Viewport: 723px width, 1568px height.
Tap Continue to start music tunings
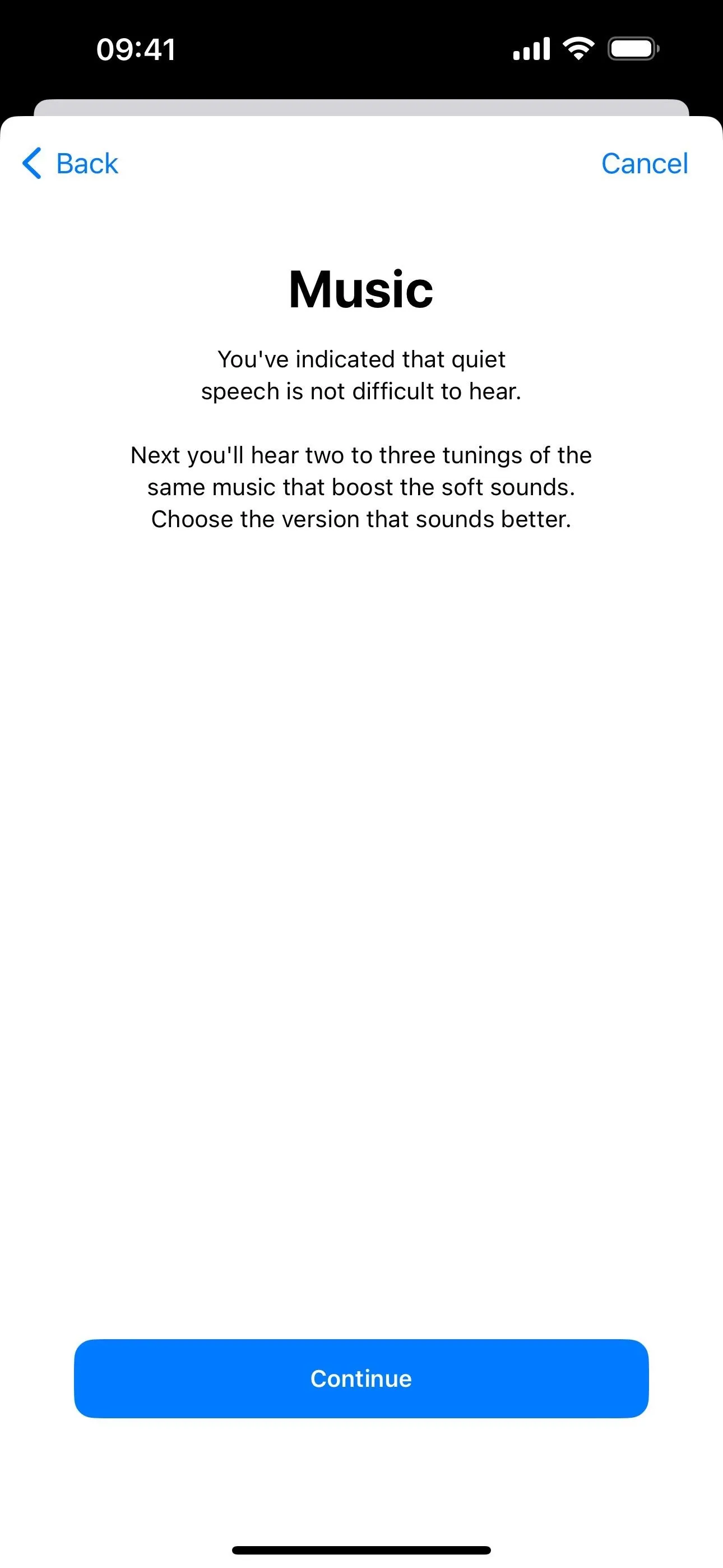(x=361, y=1378)
